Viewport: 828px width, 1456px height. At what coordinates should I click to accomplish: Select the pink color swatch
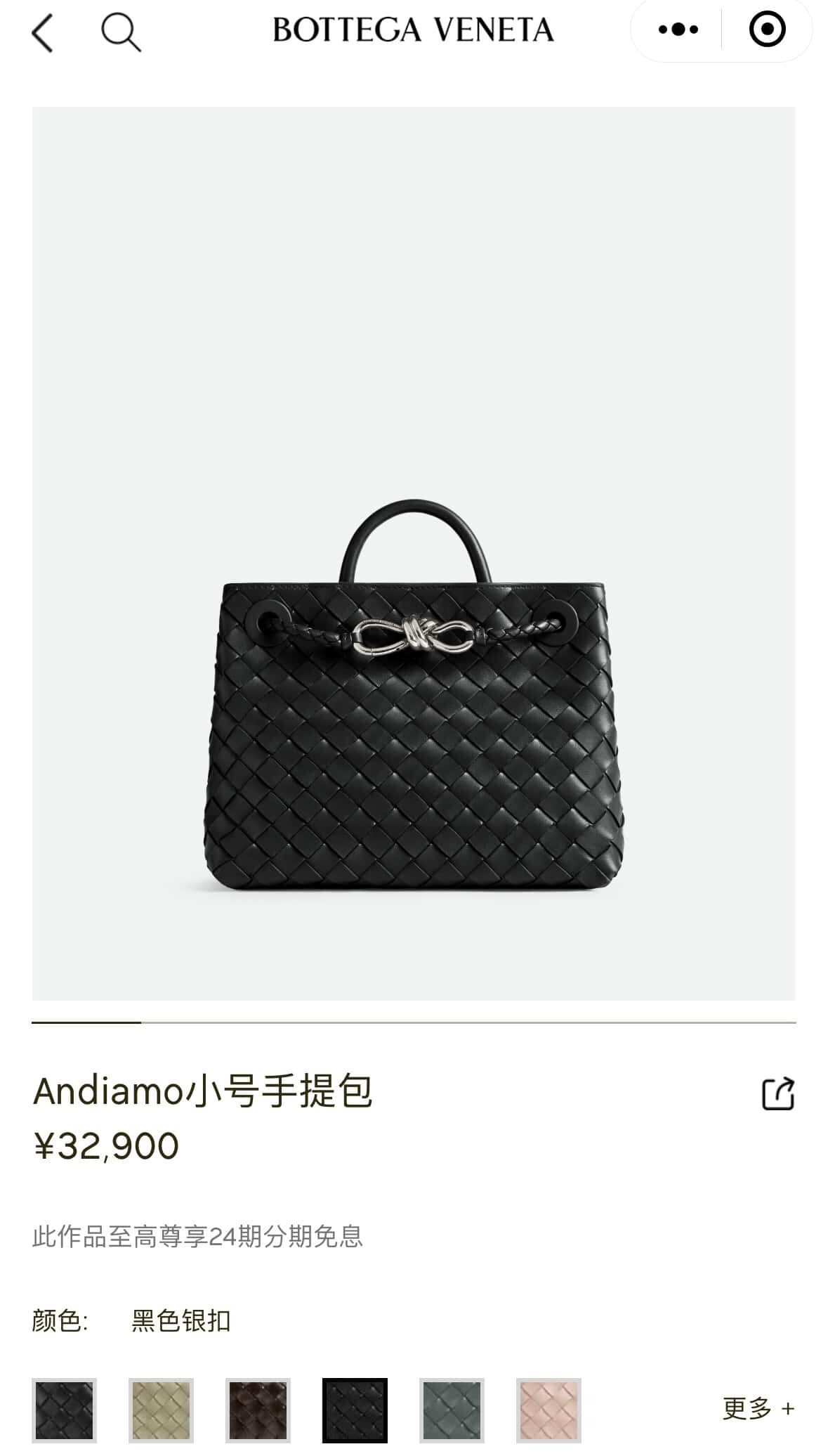[548, 1410]
